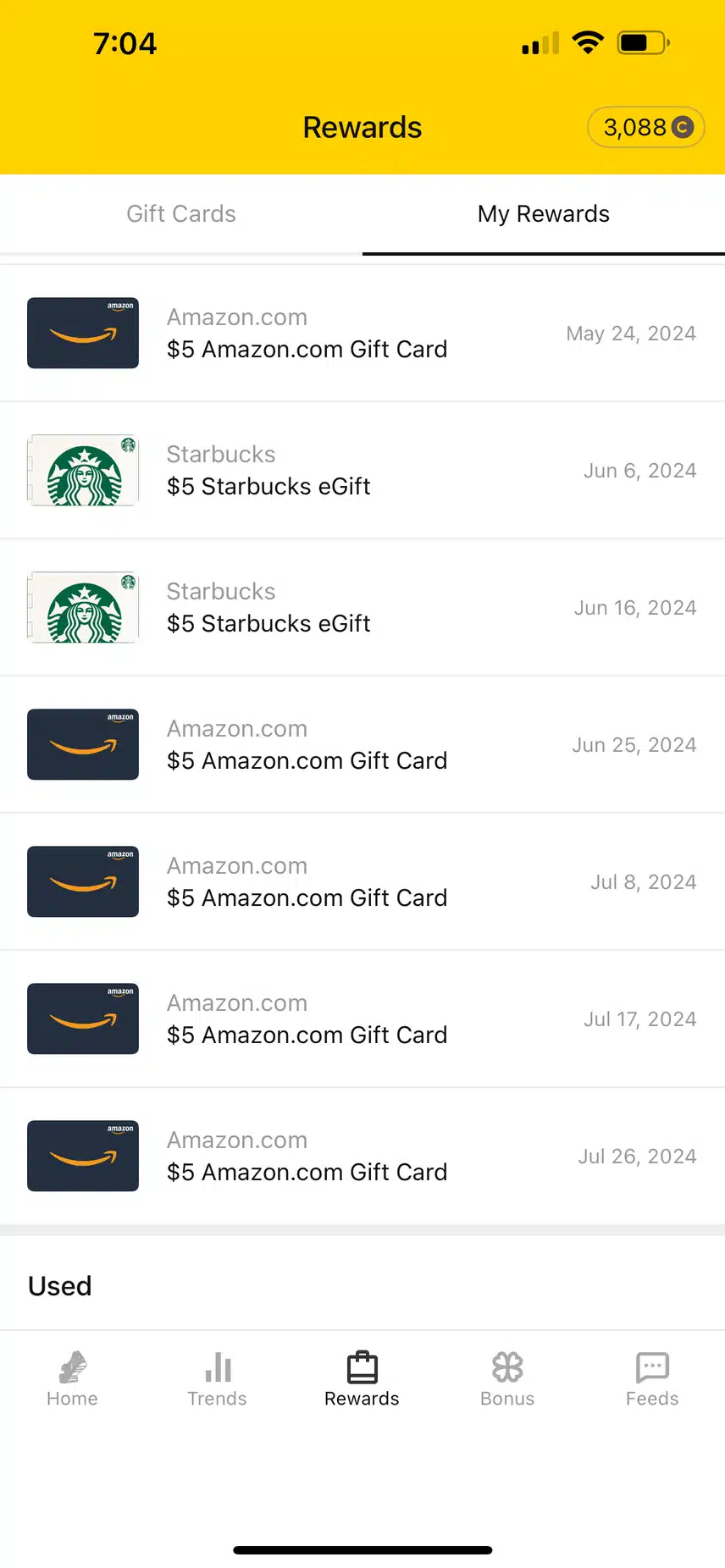Screen dimensions: 725x1568
Task: Open the Amazon gift card from May 24, 2024
Action: pyautogui.click(x=362, y=334)
